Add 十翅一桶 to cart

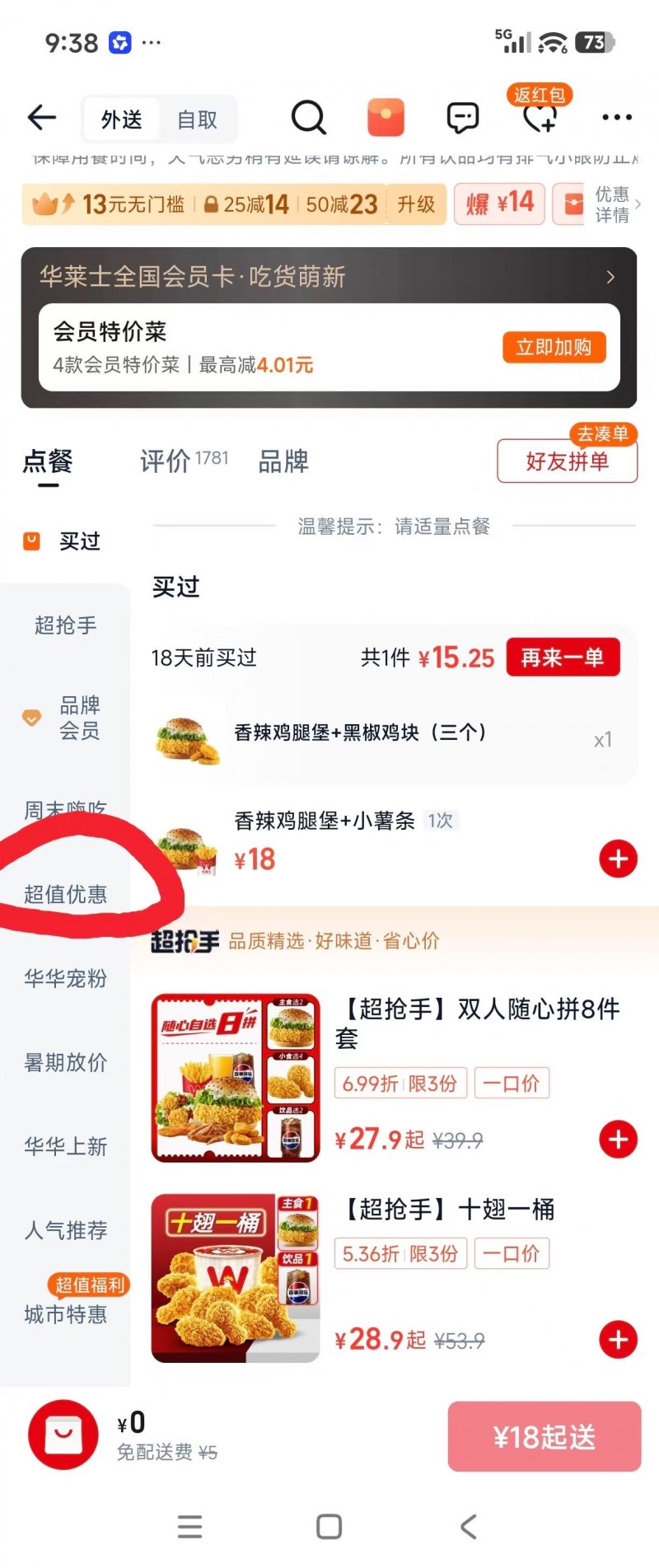pyautogui.click(x=618, y=1340)
